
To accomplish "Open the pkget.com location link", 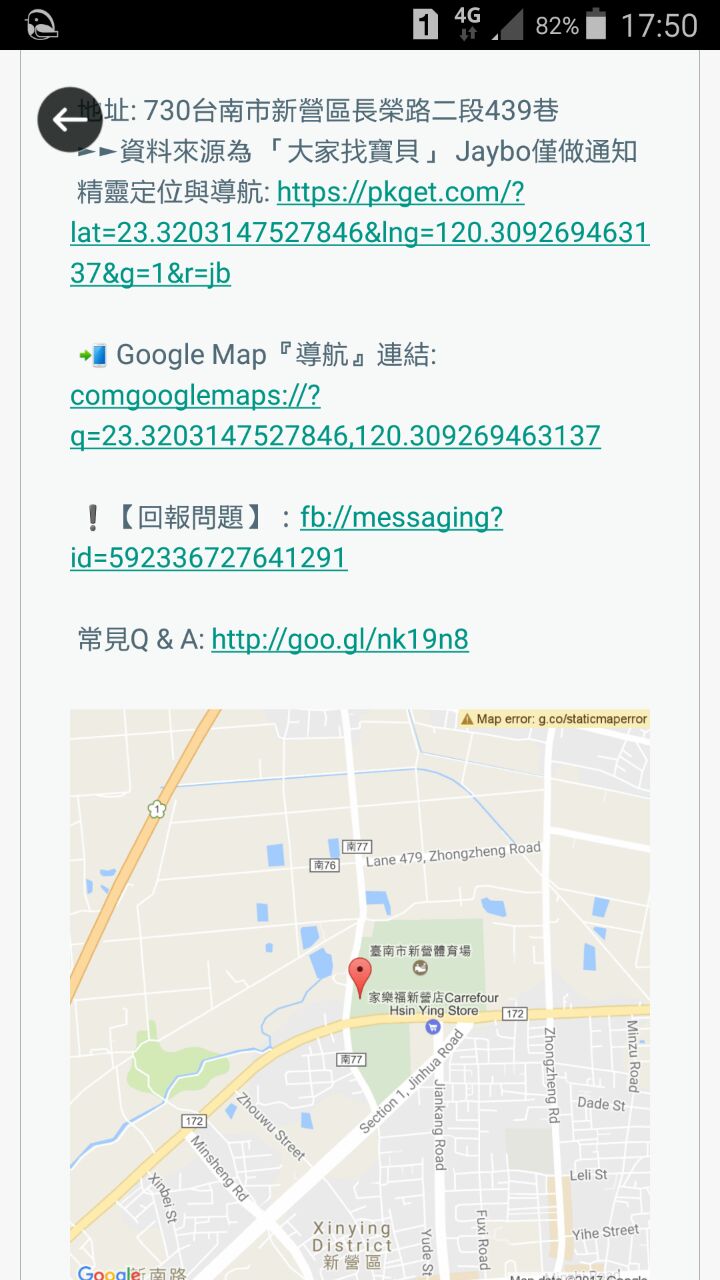I will click(359, 233).
